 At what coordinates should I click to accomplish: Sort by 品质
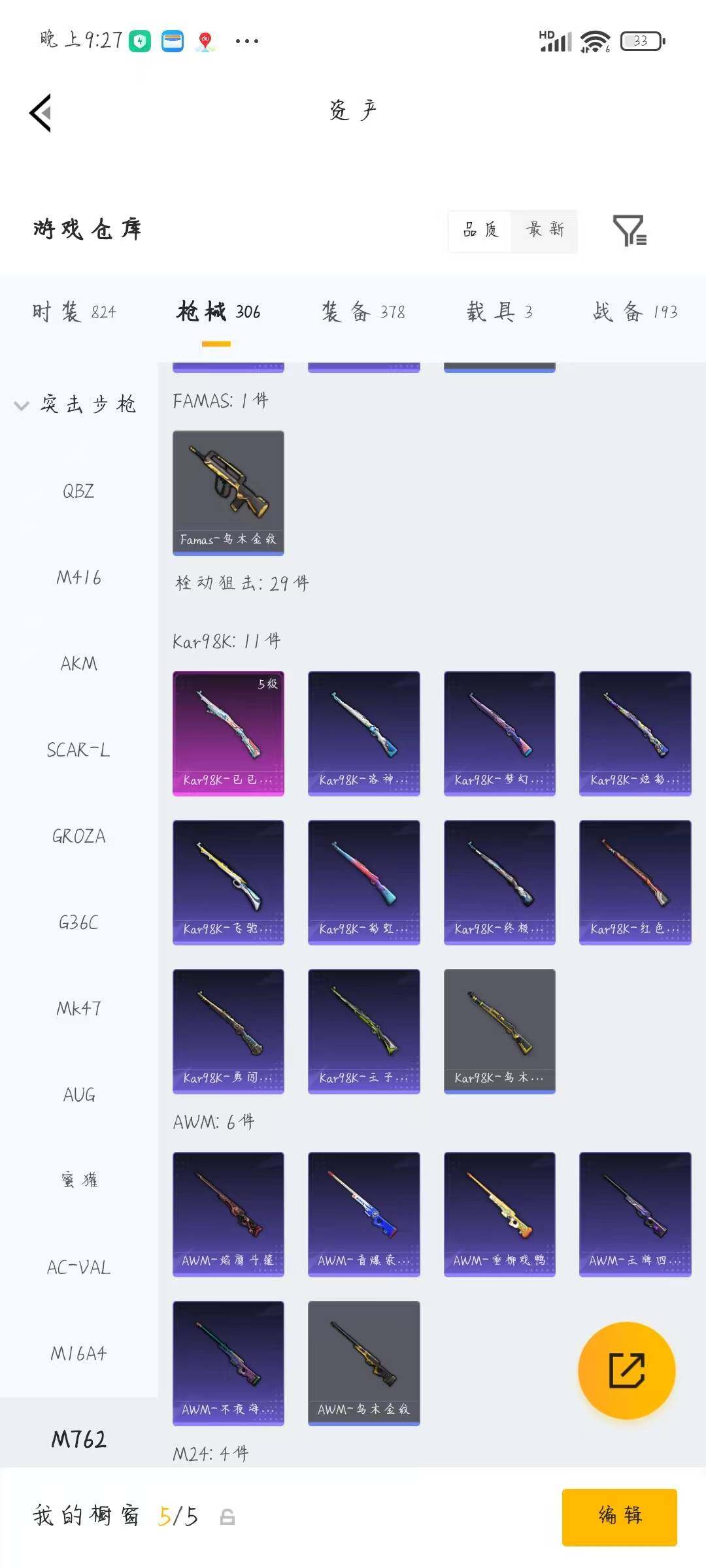tap(480, 230)
